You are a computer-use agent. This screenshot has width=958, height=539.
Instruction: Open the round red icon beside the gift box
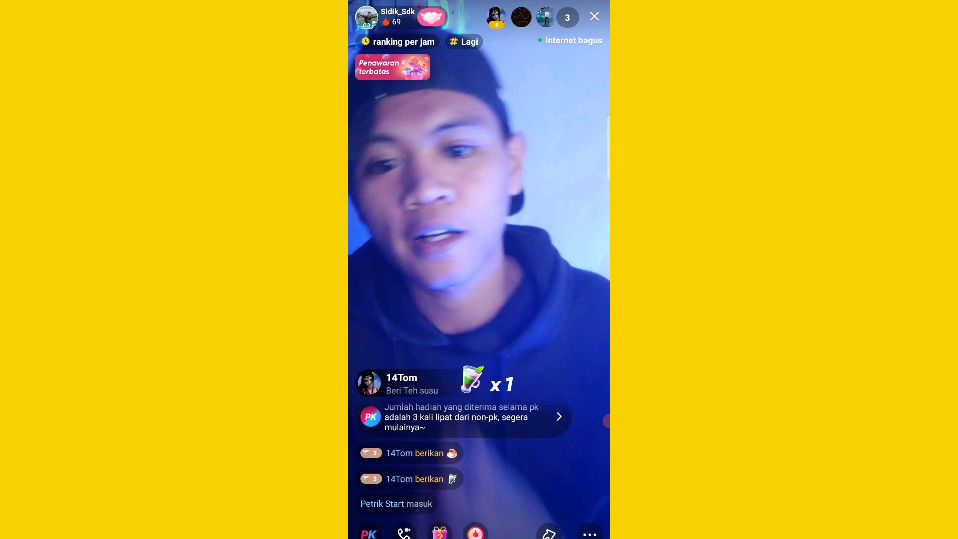(x=475, y=533)
